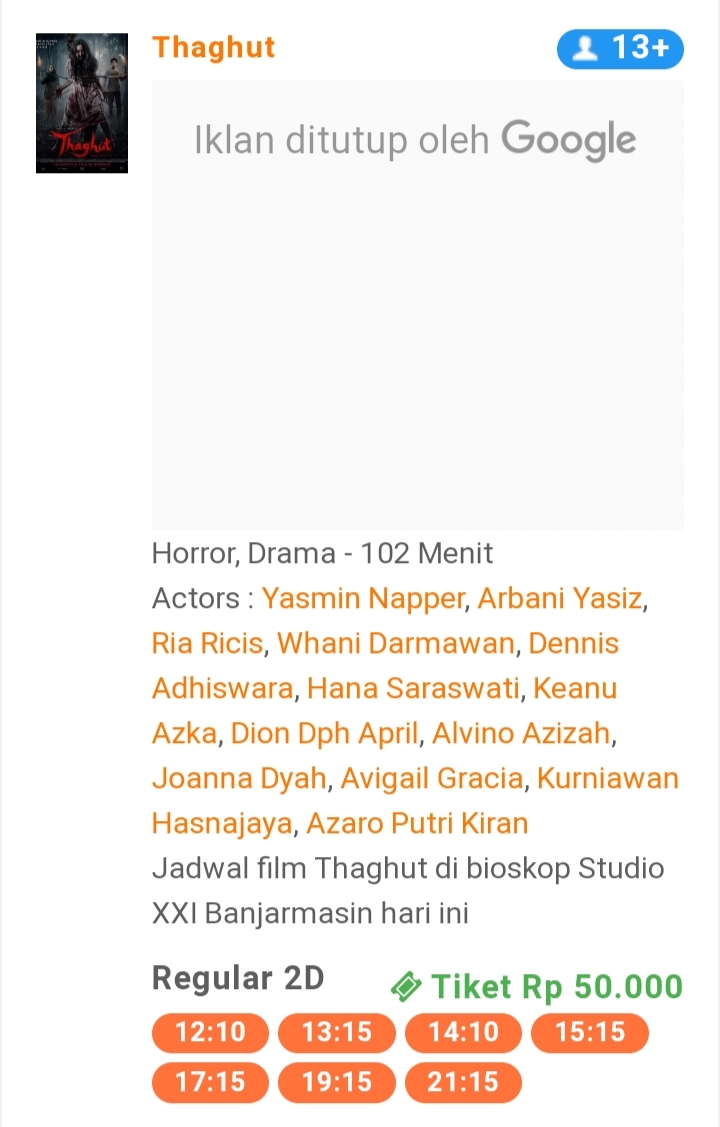
Task: Choose the 13:15 showtime
Action: click(x=337, y=1032)
